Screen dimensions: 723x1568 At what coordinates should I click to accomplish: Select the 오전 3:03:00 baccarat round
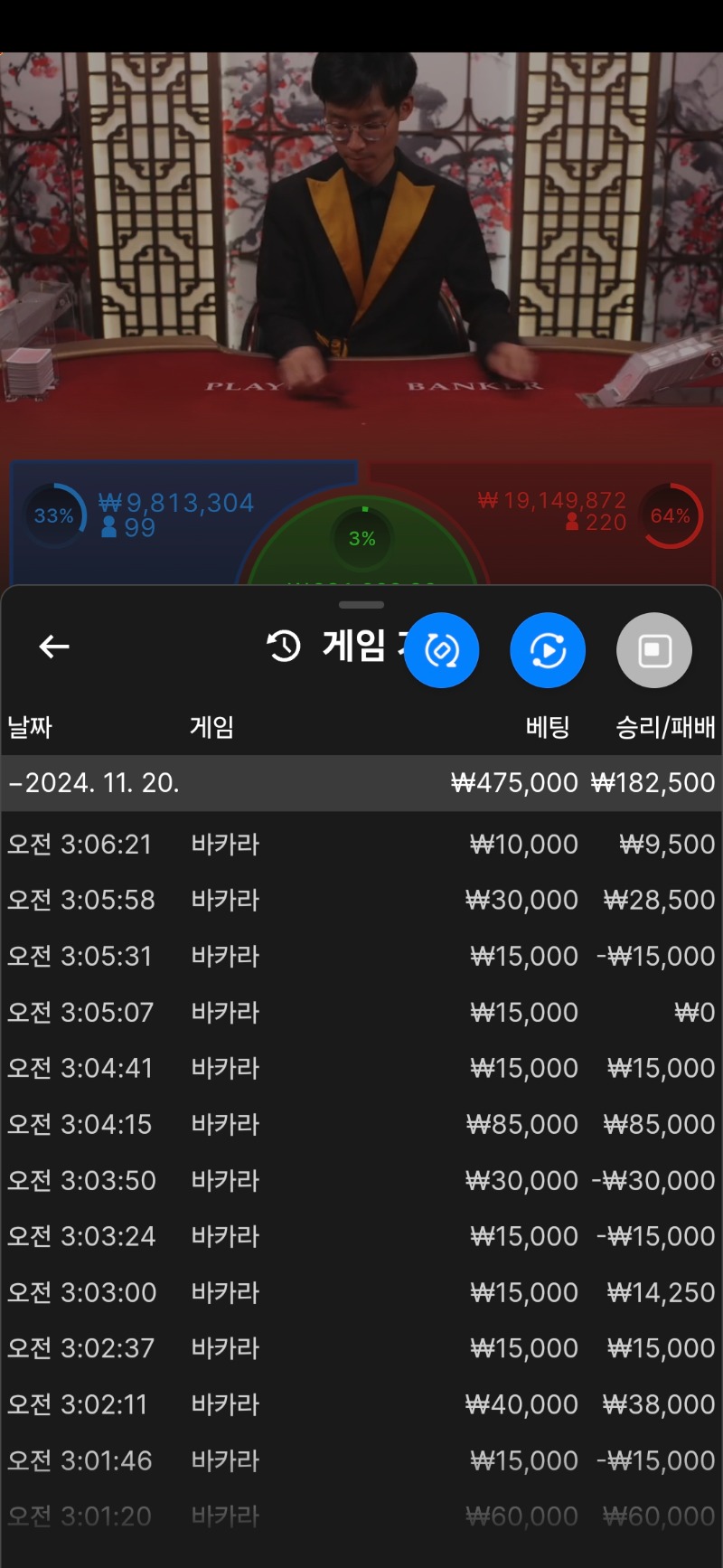(x=361, y=1293)
